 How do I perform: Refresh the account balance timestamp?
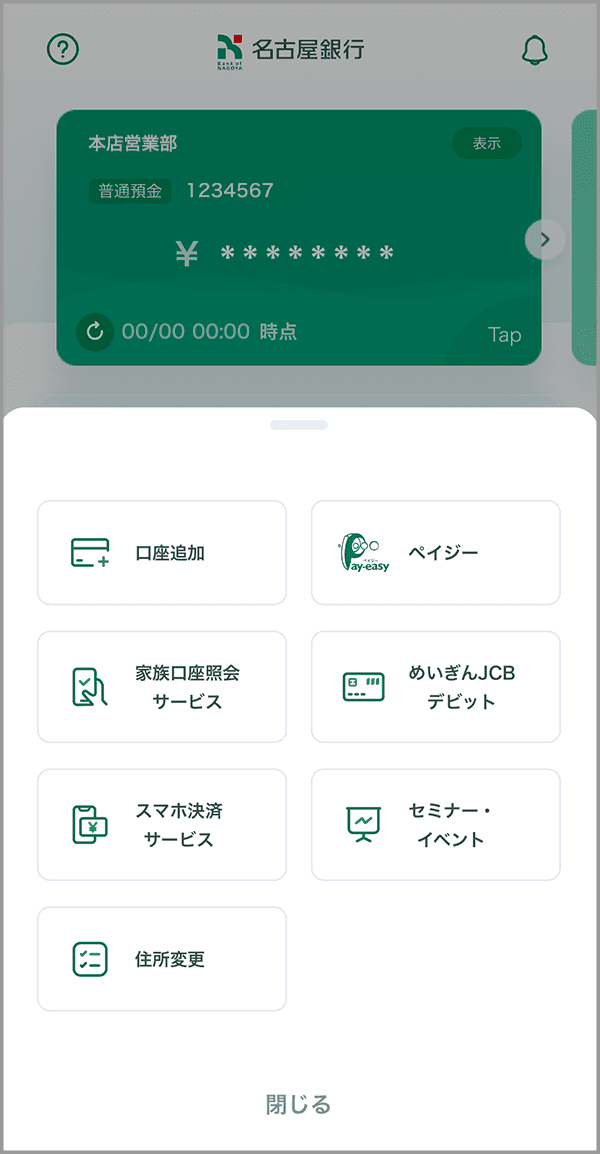tap(95, 332)
